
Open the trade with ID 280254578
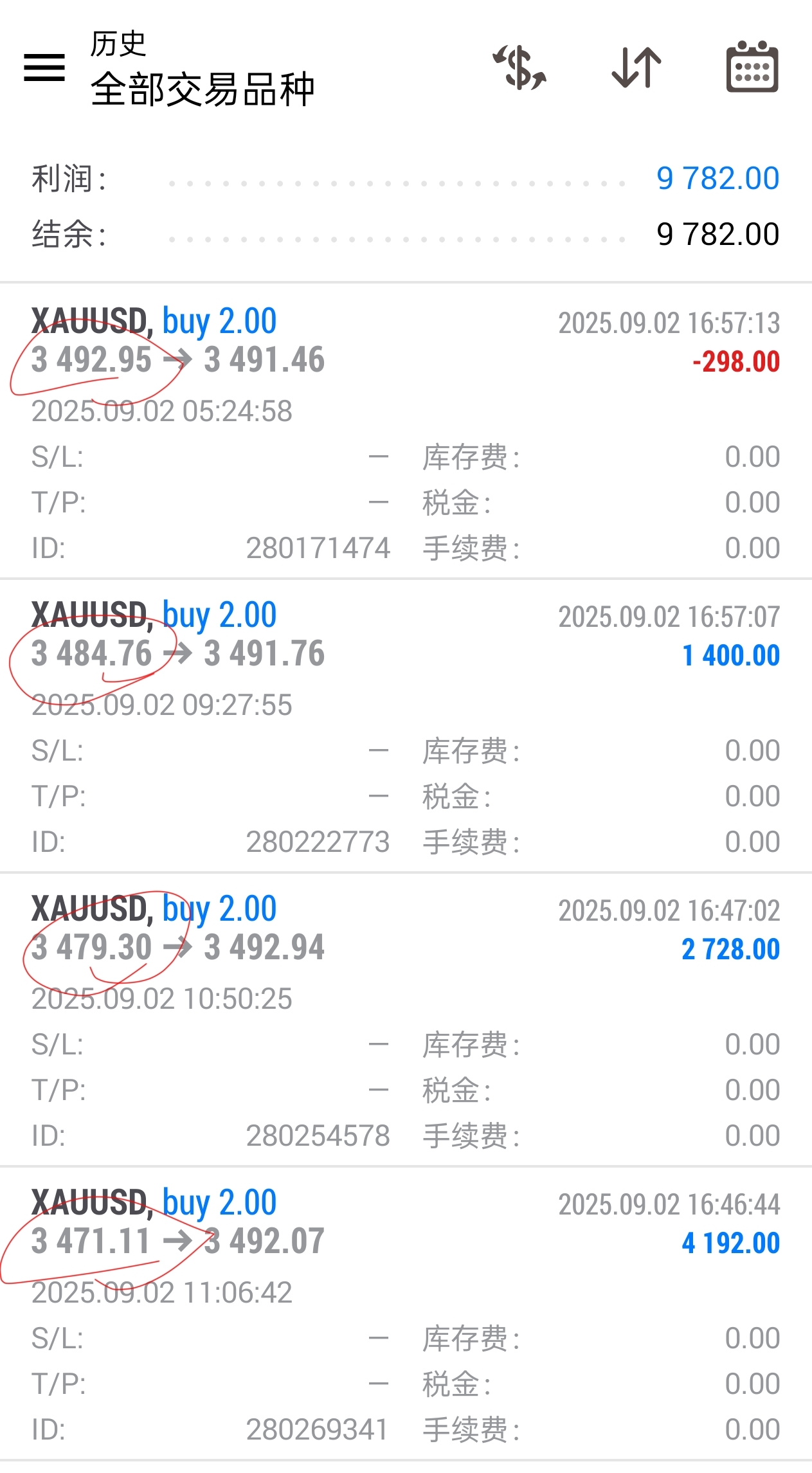tap(406, 1020)
